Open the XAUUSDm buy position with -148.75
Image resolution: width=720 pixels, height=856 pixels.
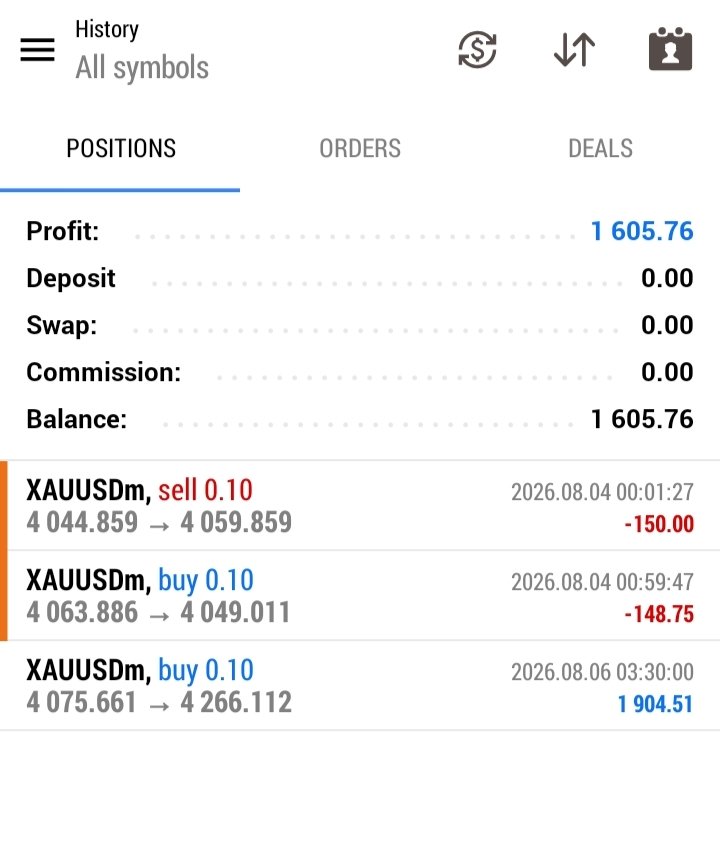[360, 596]
